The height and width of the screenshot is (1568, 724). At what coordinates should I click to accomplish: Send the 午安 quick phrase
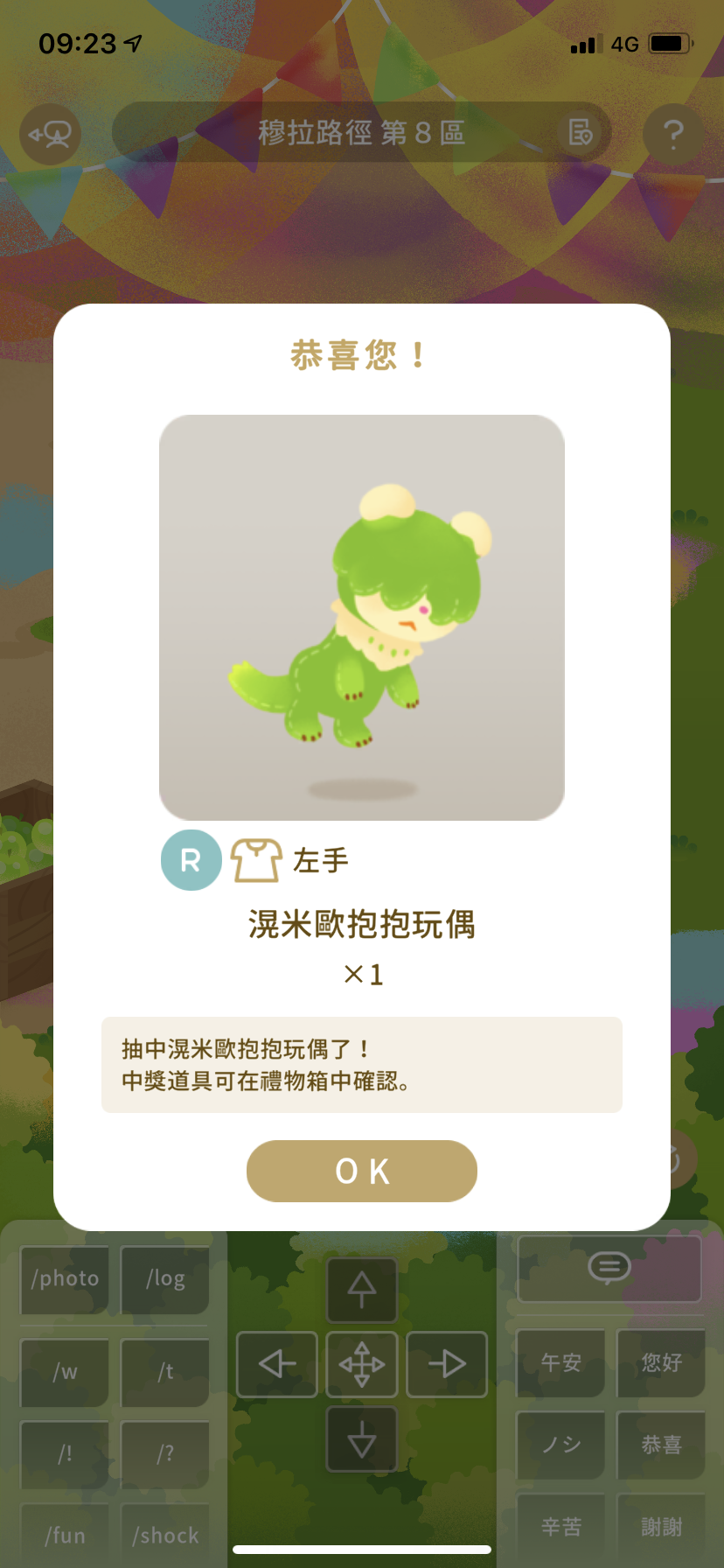(560, 1362)
